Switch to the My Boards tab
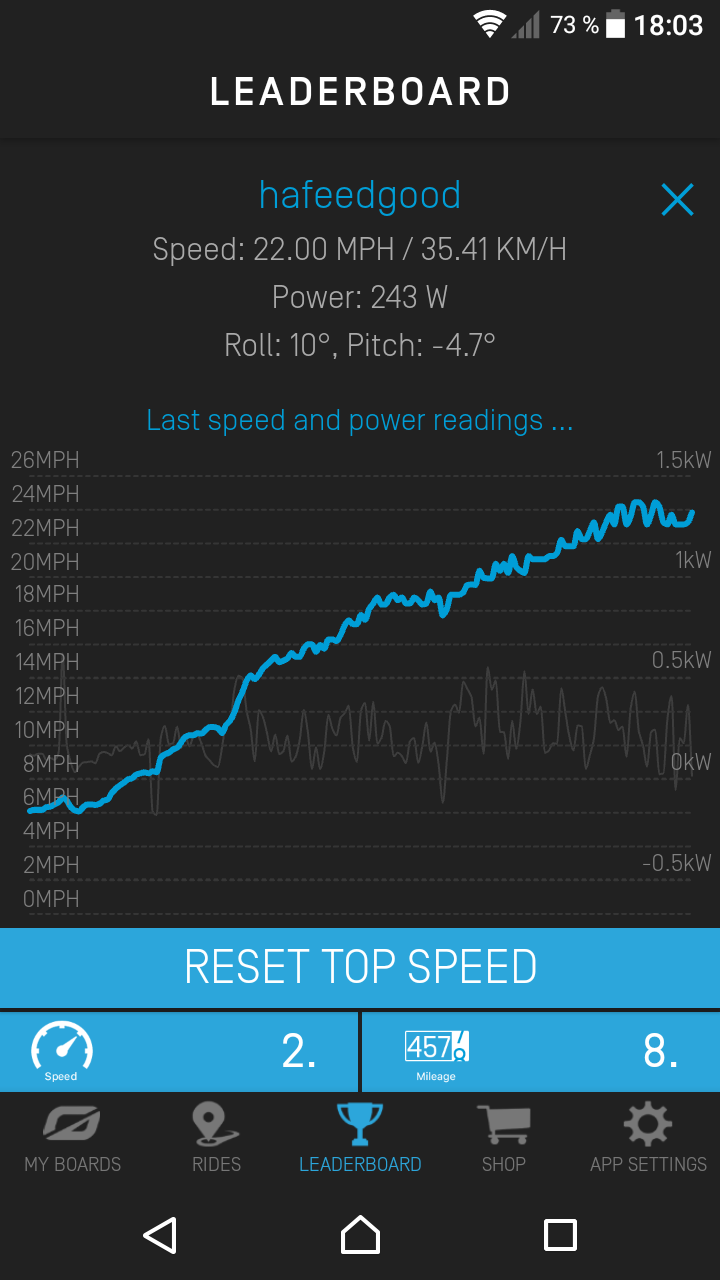This screenshot has height=1280, width=720. pos(72,1138)
